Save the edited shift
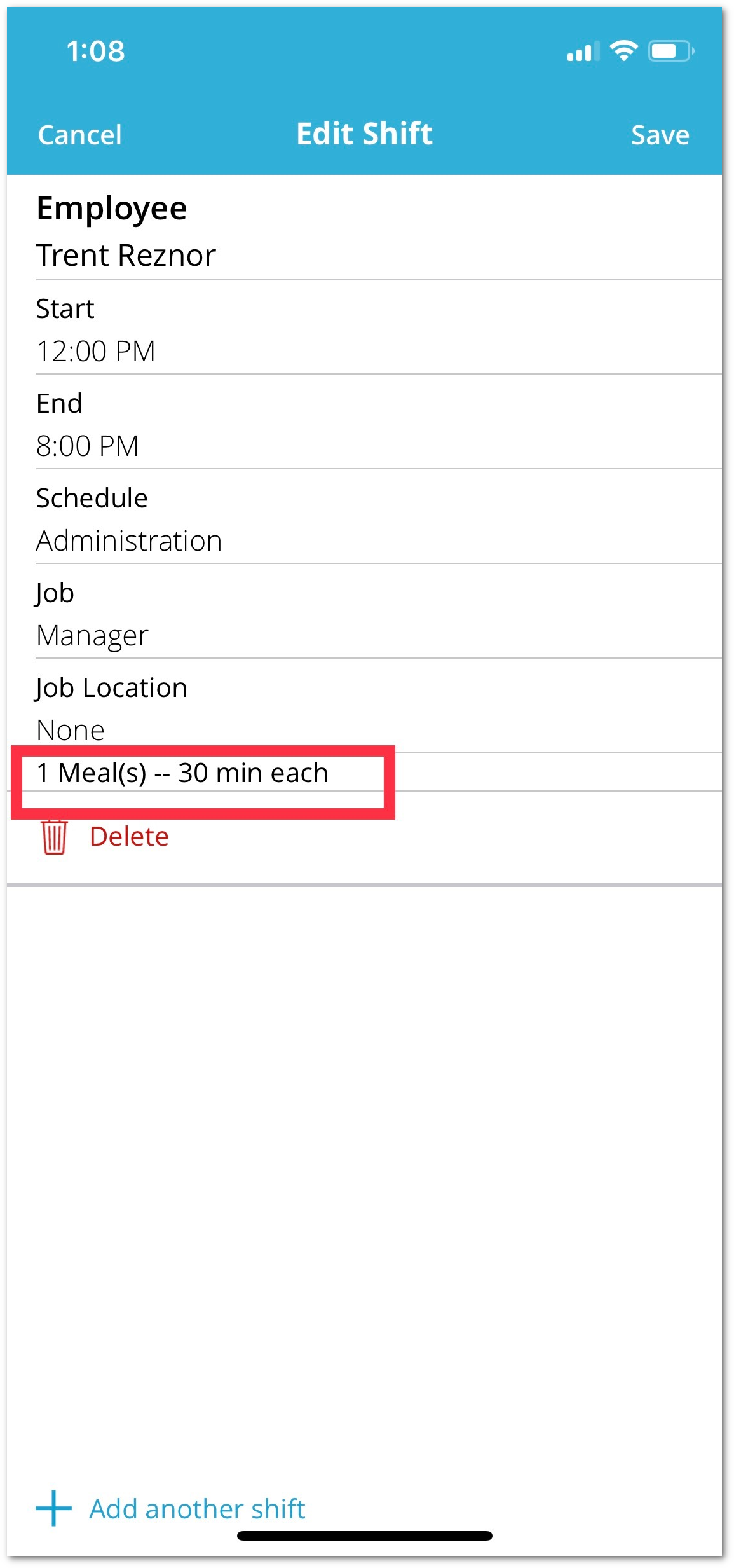734x1568 pixels. pos(660,135)
